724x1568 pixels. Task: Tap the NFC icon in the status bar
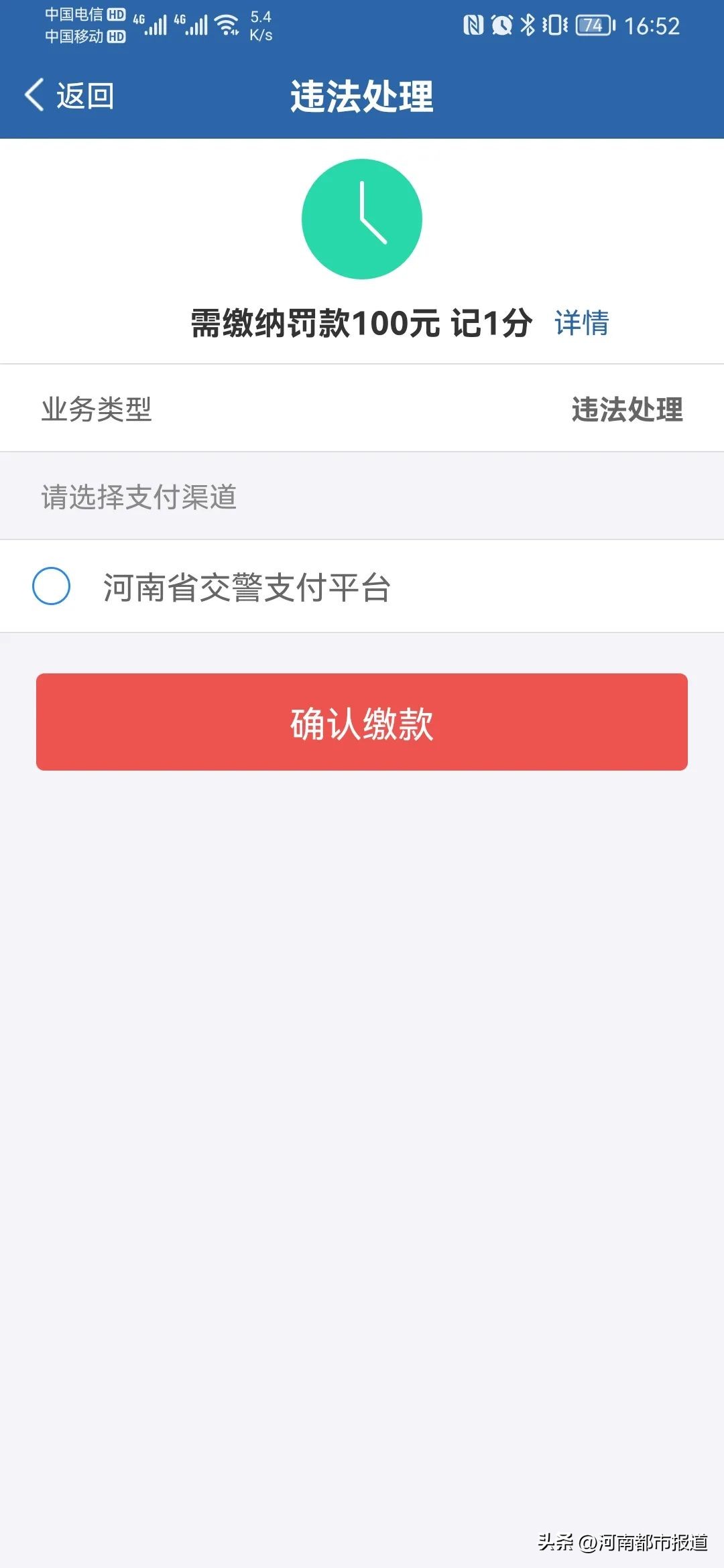point(473,25)
